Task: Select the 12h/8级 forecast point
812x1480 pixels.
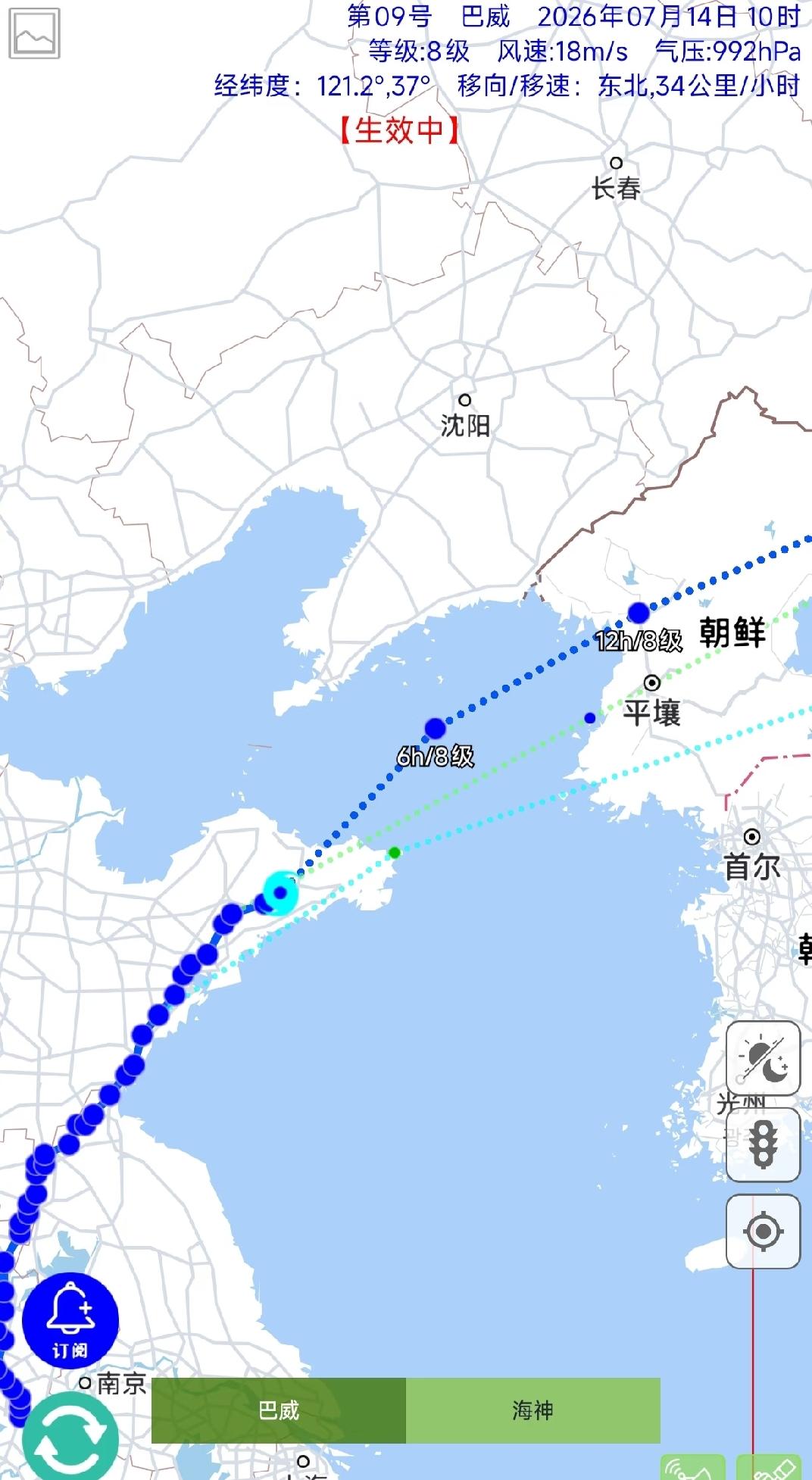Action: [639, 612]
